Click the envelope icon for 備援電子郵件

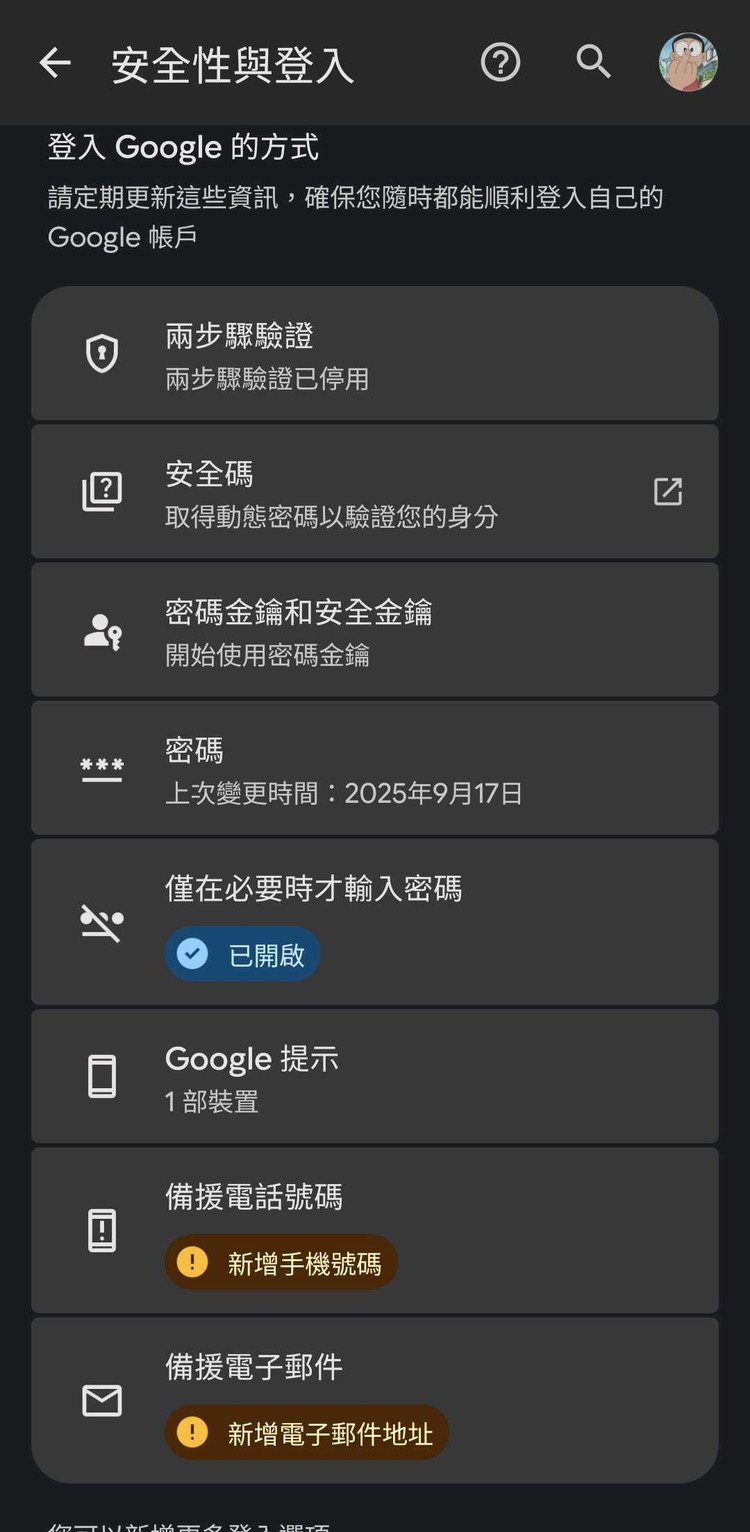pos(101,1400)
